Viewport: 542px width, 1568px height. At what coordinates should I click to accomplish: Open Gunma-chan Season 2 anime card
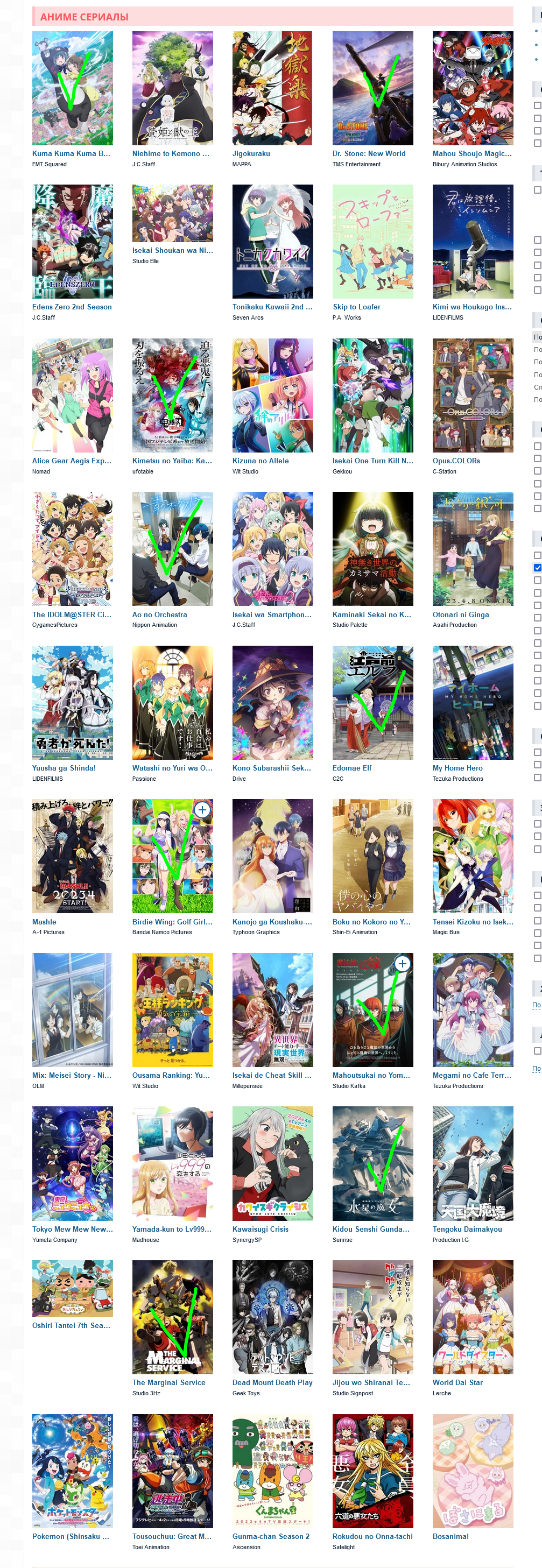(x=272, y=1471)
